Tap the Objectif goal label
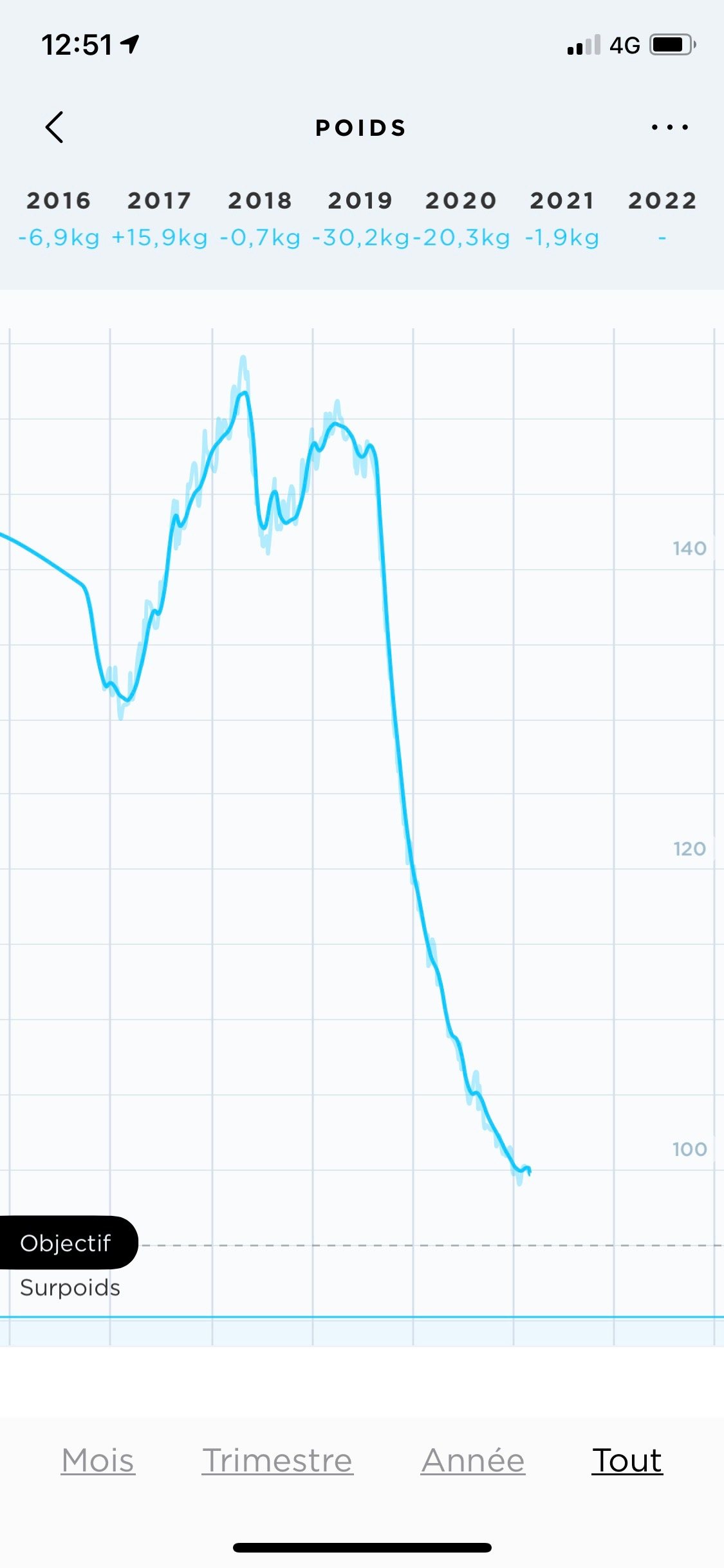This screenshot has height=1568, width=724. tap(66, 1242)
